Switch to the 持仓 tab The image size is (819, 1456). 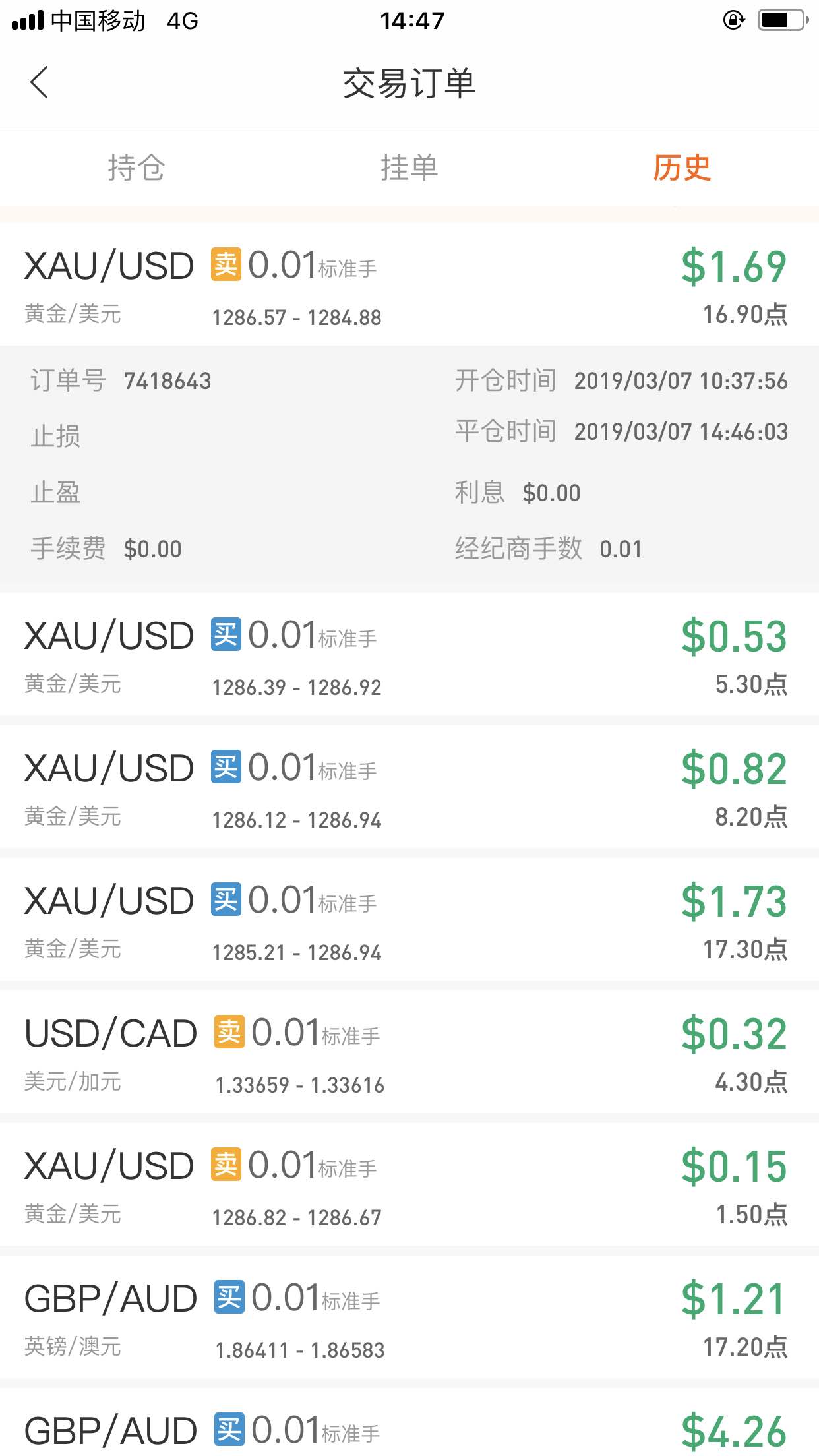[136, 167]
